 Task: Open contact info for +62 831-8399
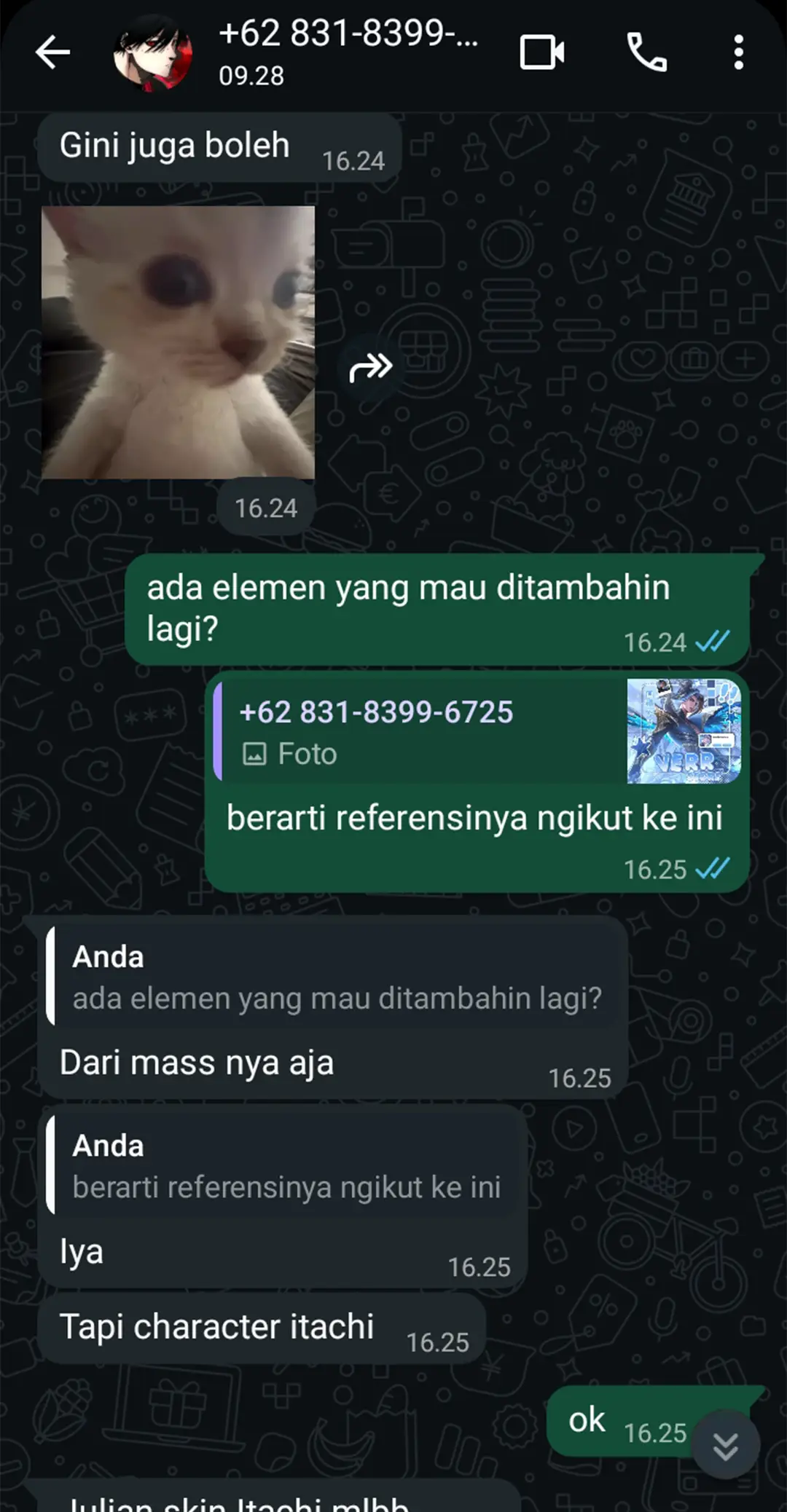click(x=348, y=52)
